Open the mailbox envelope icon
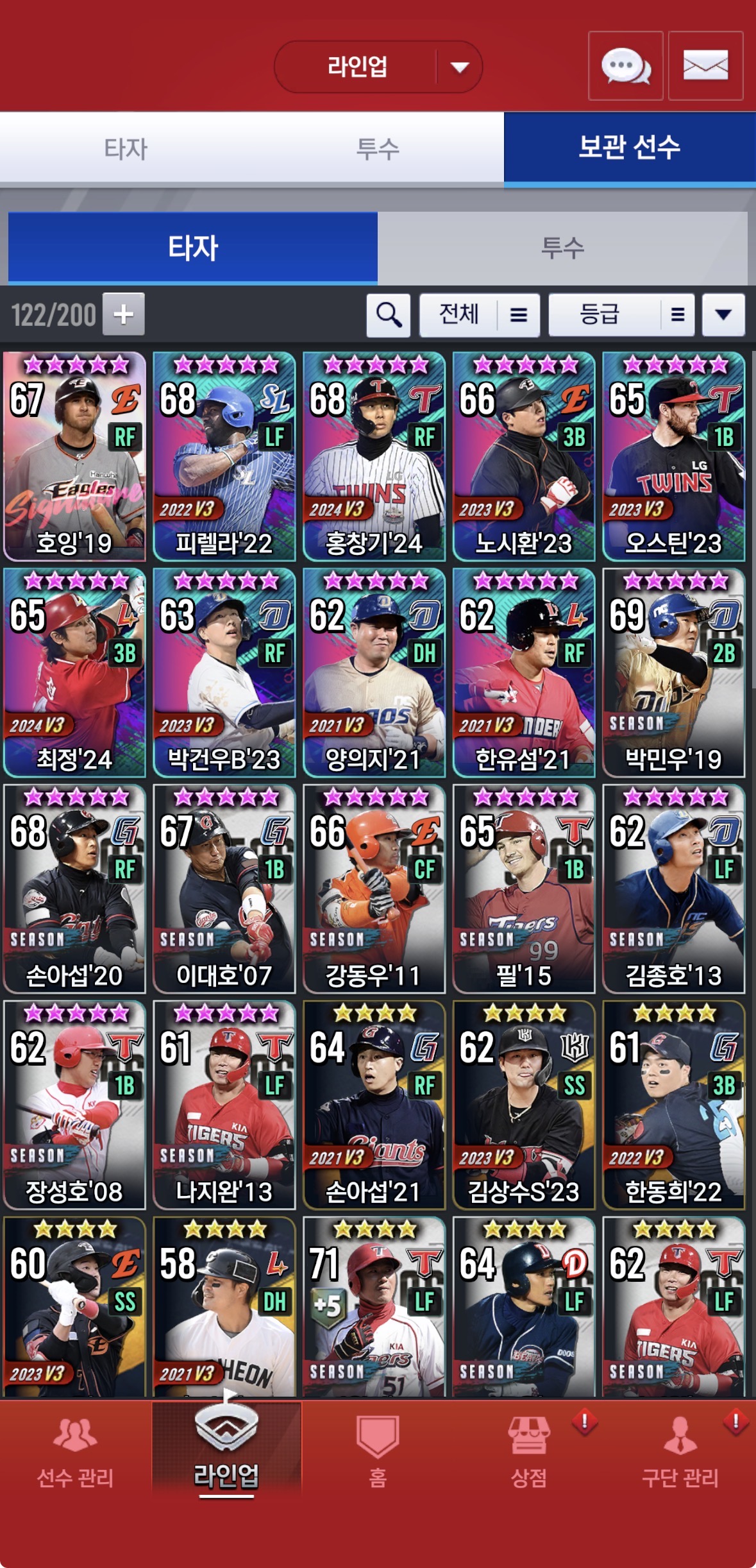 [x=705, y=65]
